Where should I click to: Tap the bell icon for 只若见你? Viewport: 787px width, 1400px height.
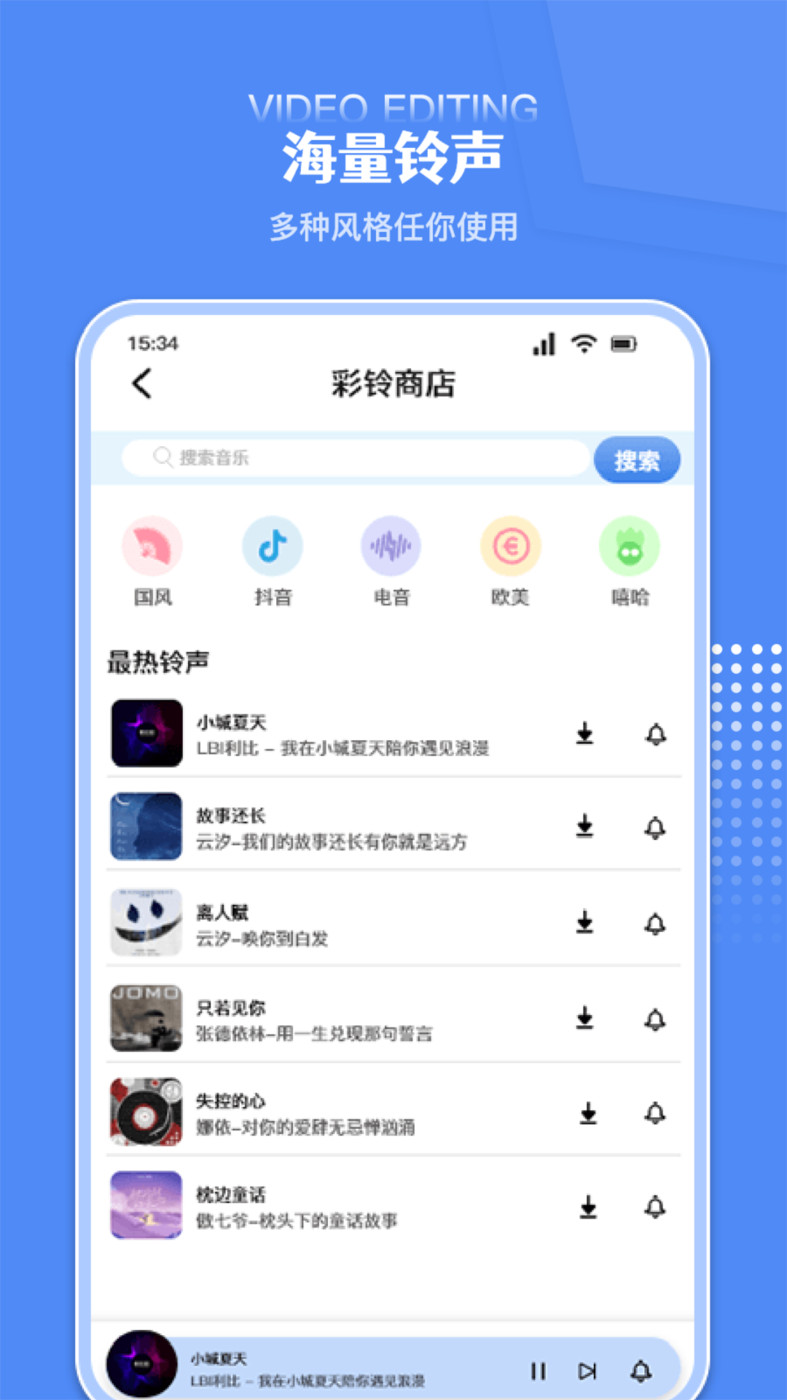pos(655,1018)
